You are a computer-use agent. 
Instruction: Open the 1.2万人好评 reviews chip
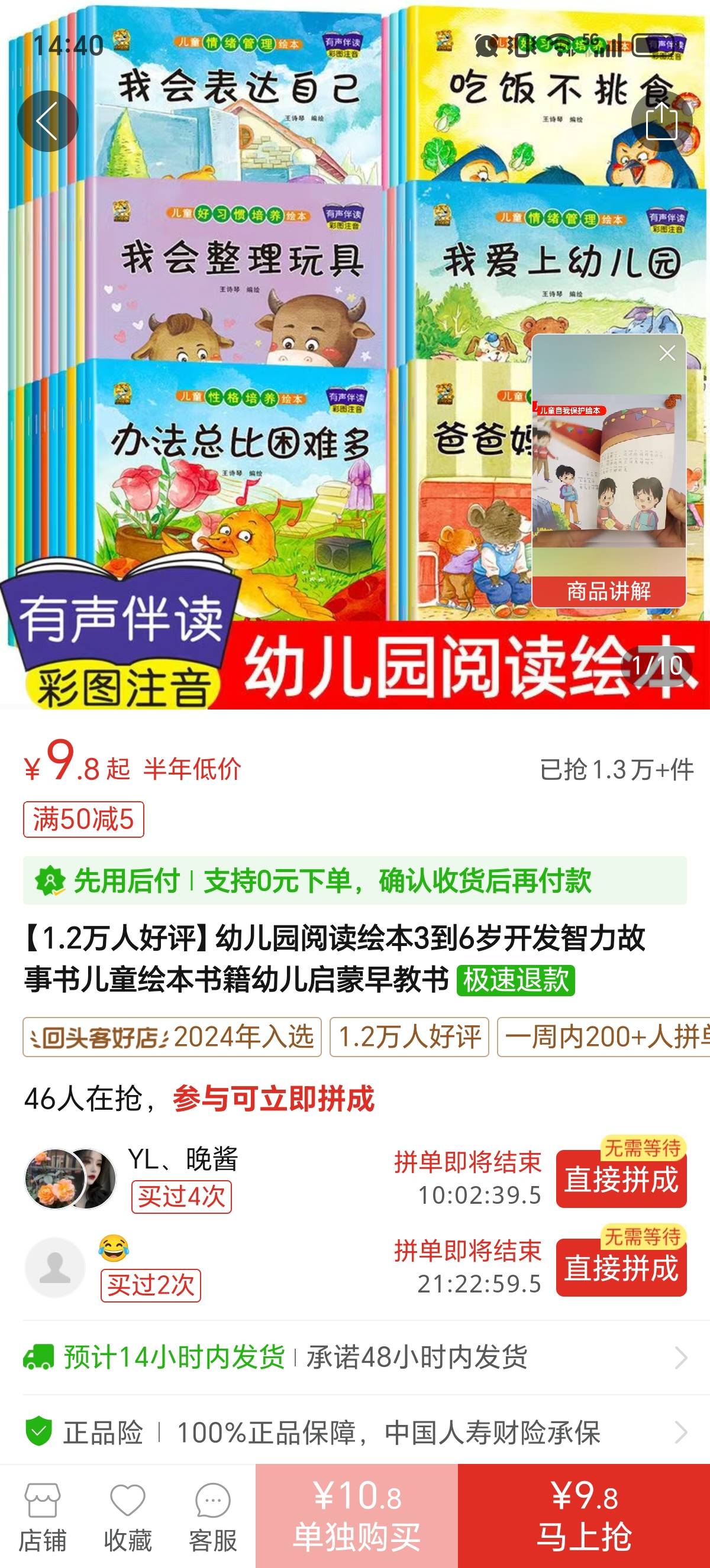click(409, 1036)
